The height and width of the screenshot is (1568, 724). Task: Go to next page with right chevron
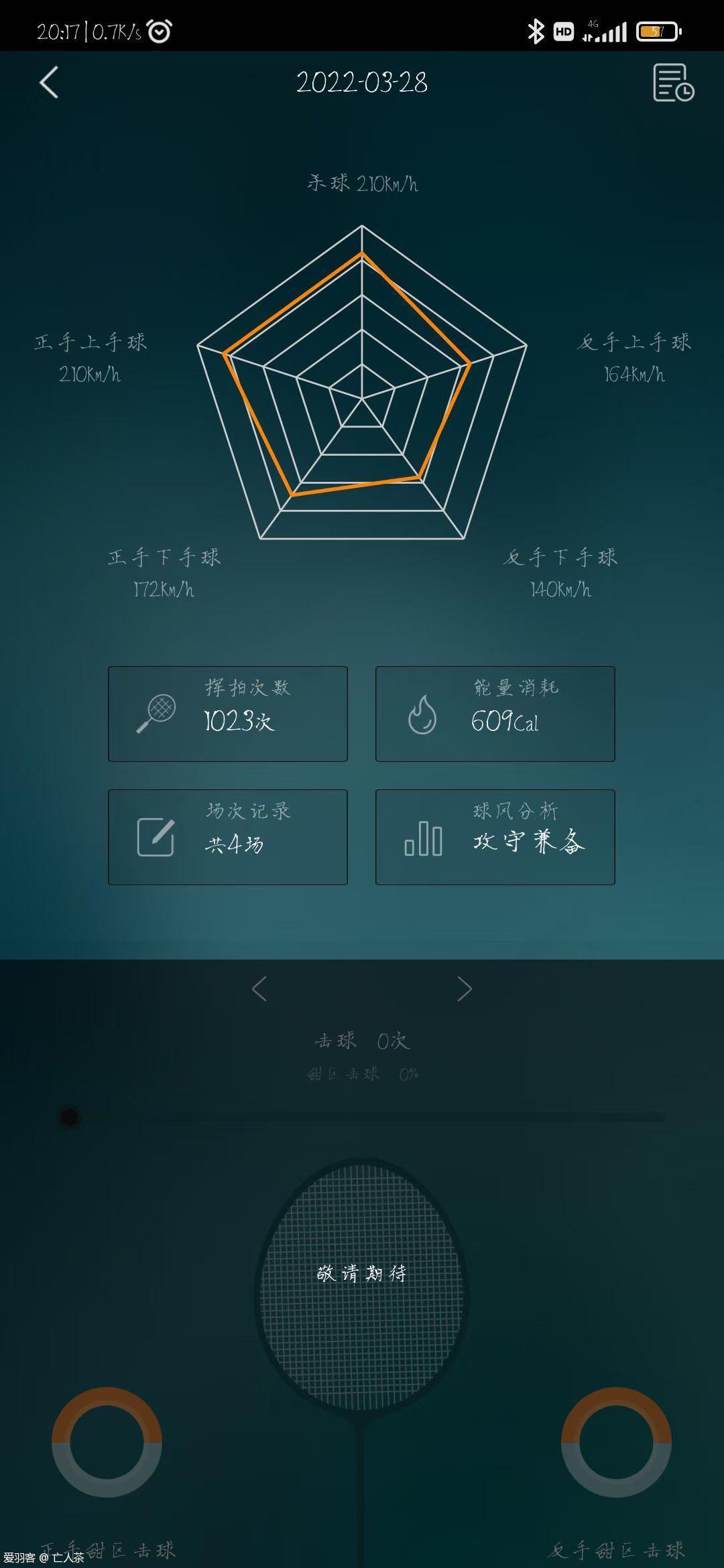click(464, 988)
